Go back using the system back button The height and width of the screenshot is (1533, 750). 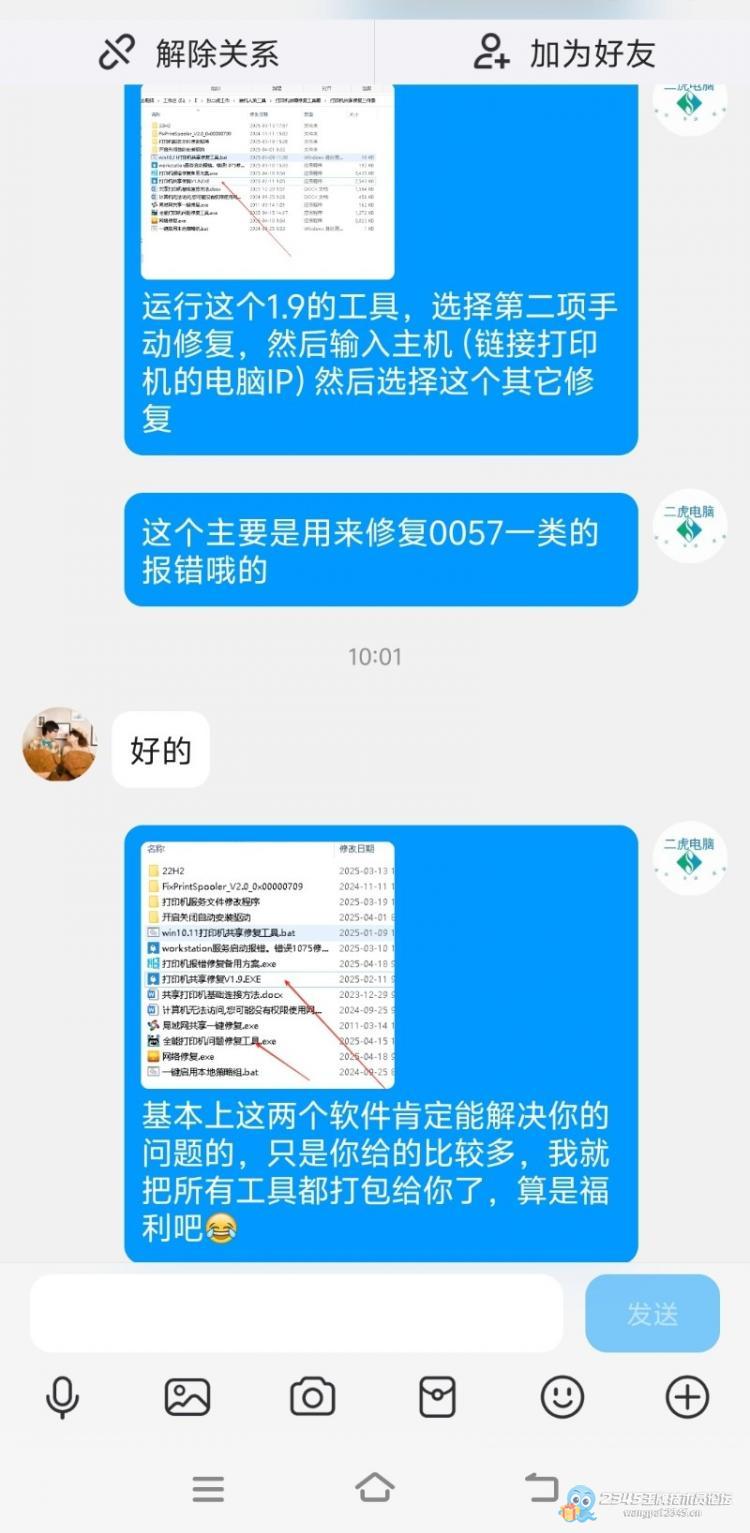click(541, 1487)
